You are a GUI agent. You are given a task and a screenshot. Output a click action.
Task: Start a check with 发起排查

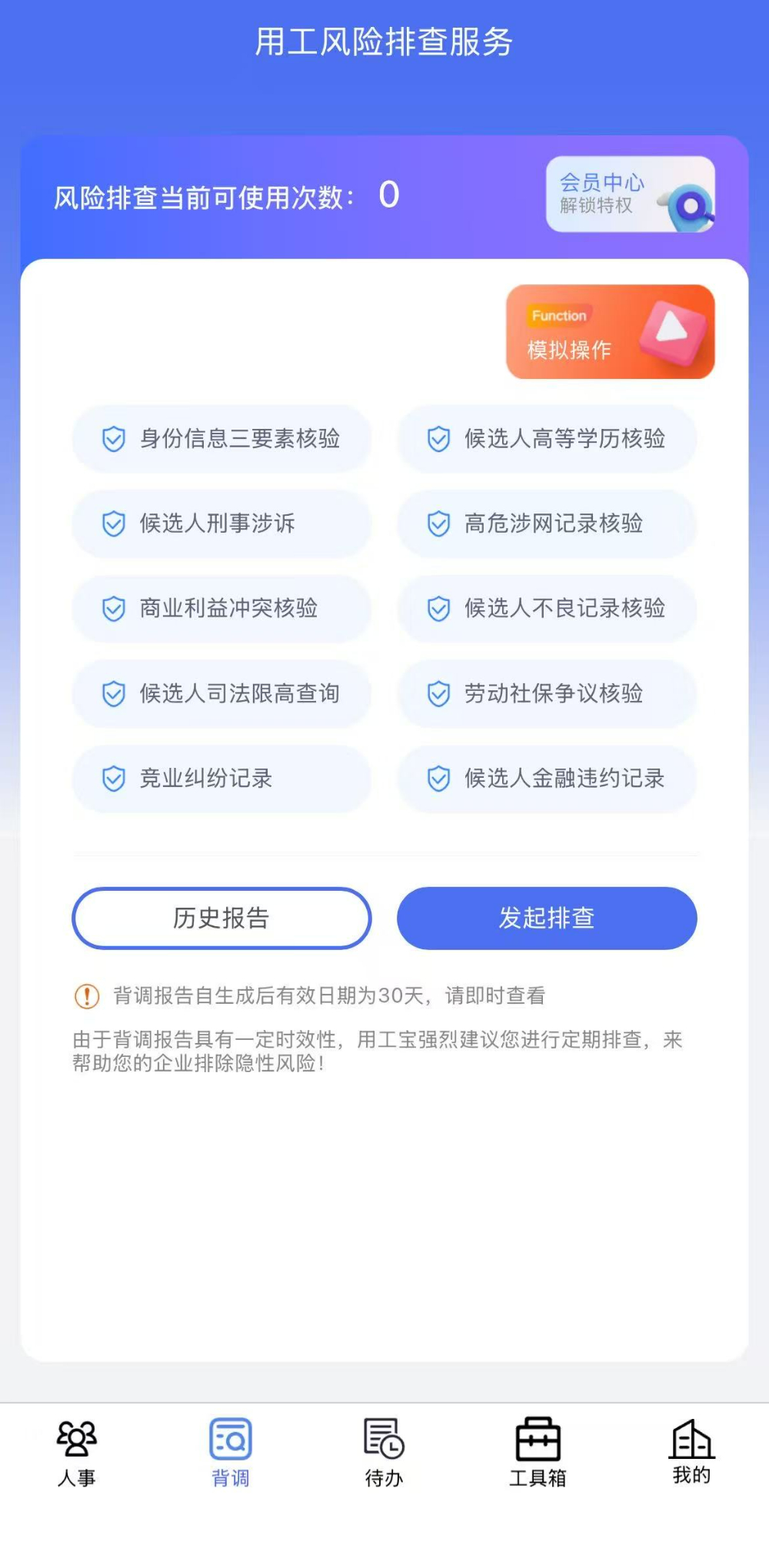[547, 919]
